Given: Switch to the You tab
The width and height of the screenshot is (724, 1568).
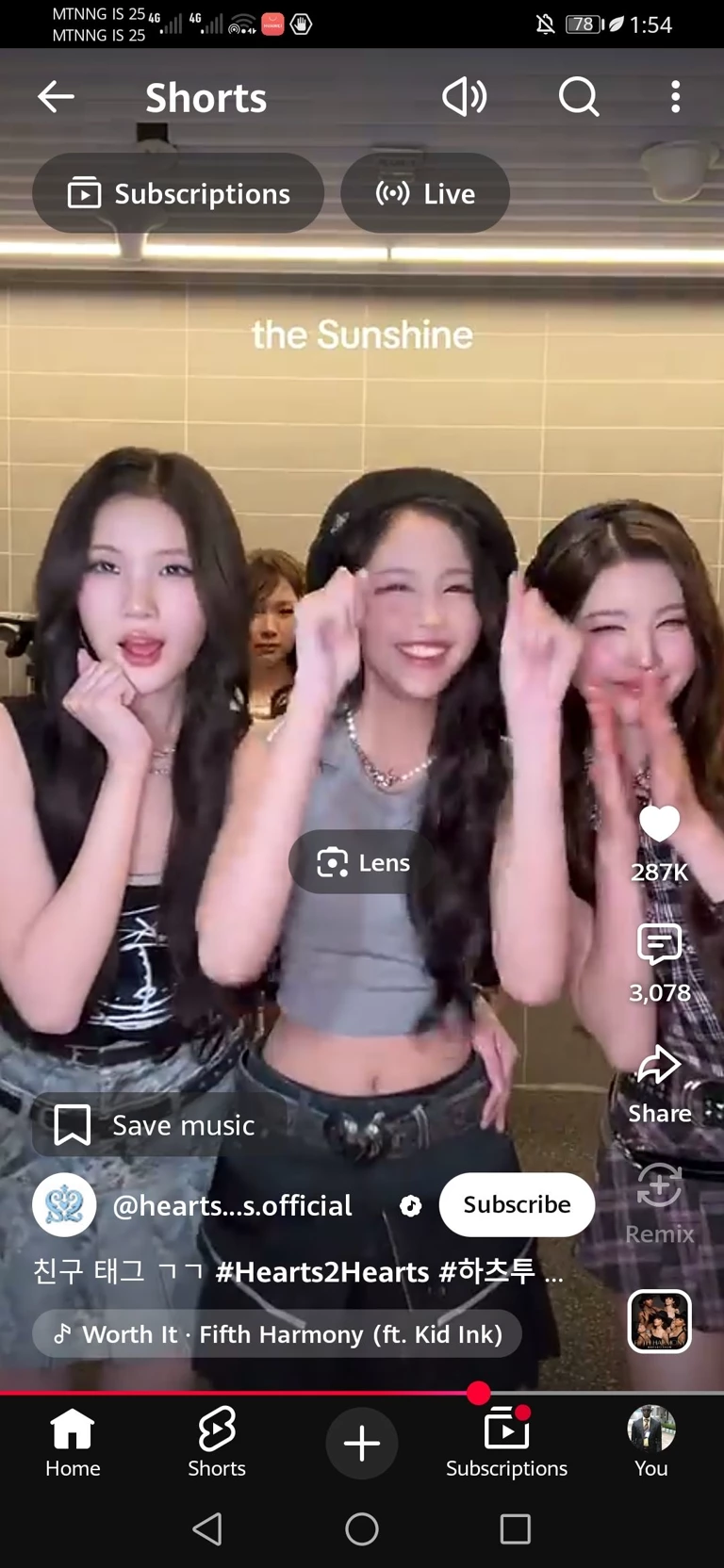Looking at the screenshot, I should tap(651, 1443).
